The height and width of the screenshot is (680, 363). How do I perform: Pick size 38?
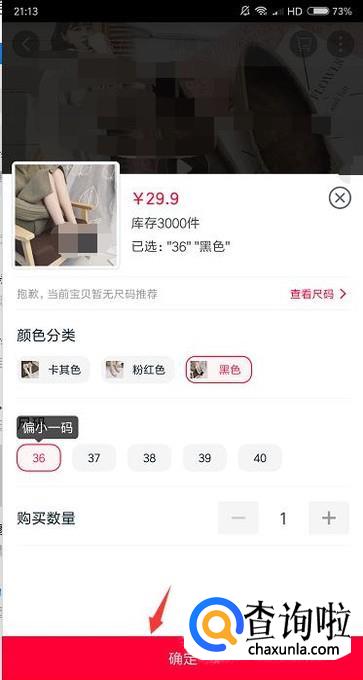(x=150, y=458)
